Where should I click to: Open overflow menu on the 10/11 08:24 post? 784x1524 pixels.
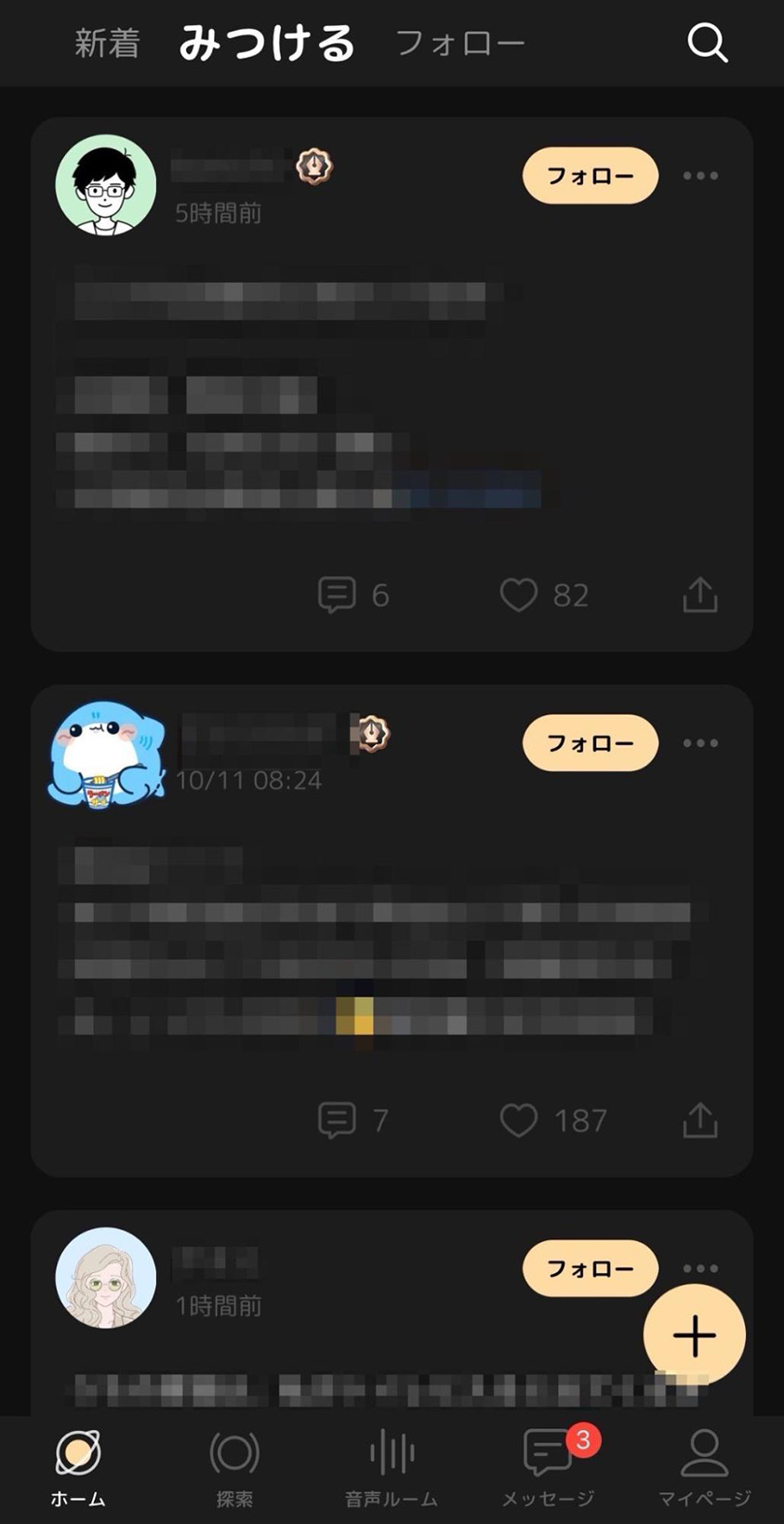pyautogui.click(x=700, y=743)
